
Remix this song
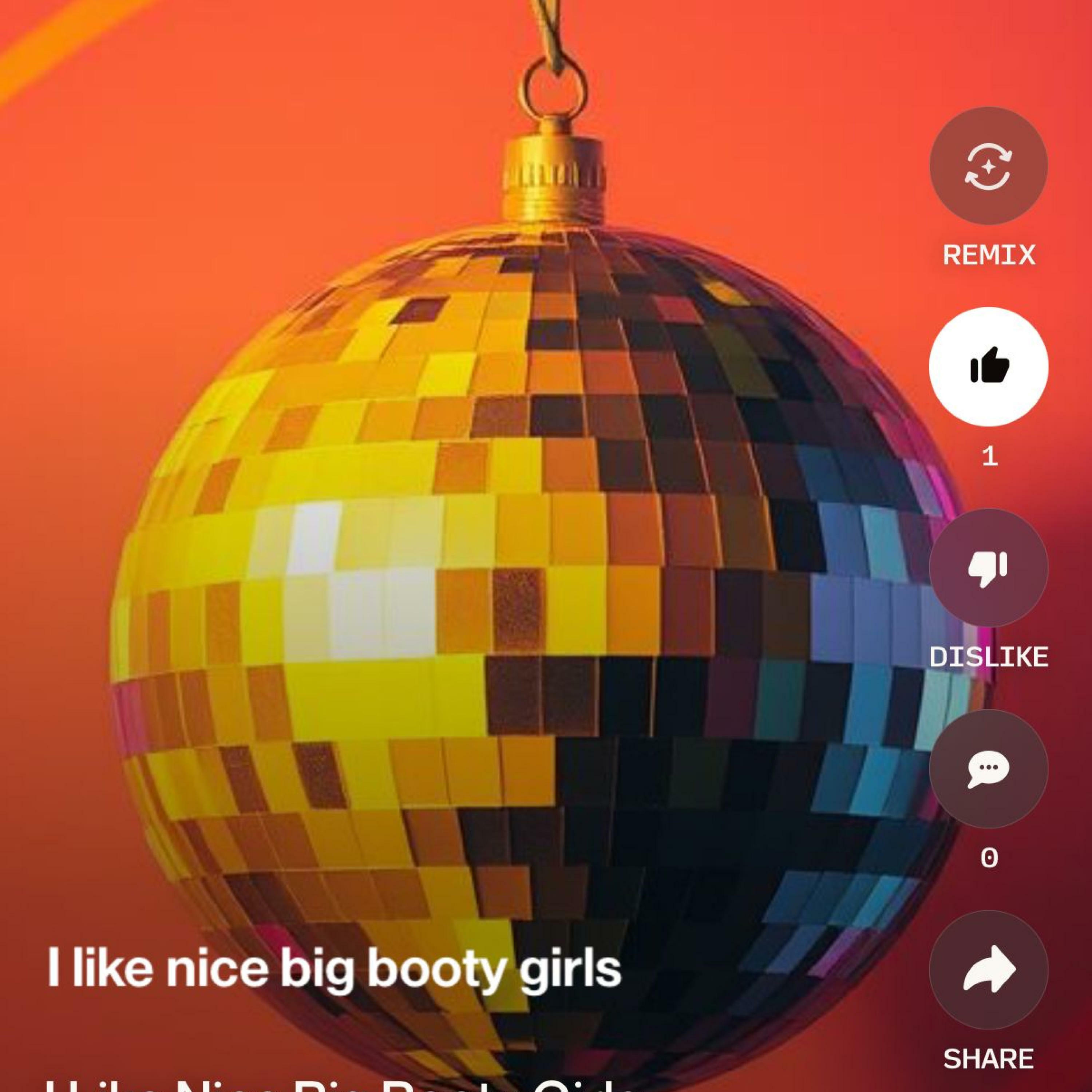tap(989, 166)
